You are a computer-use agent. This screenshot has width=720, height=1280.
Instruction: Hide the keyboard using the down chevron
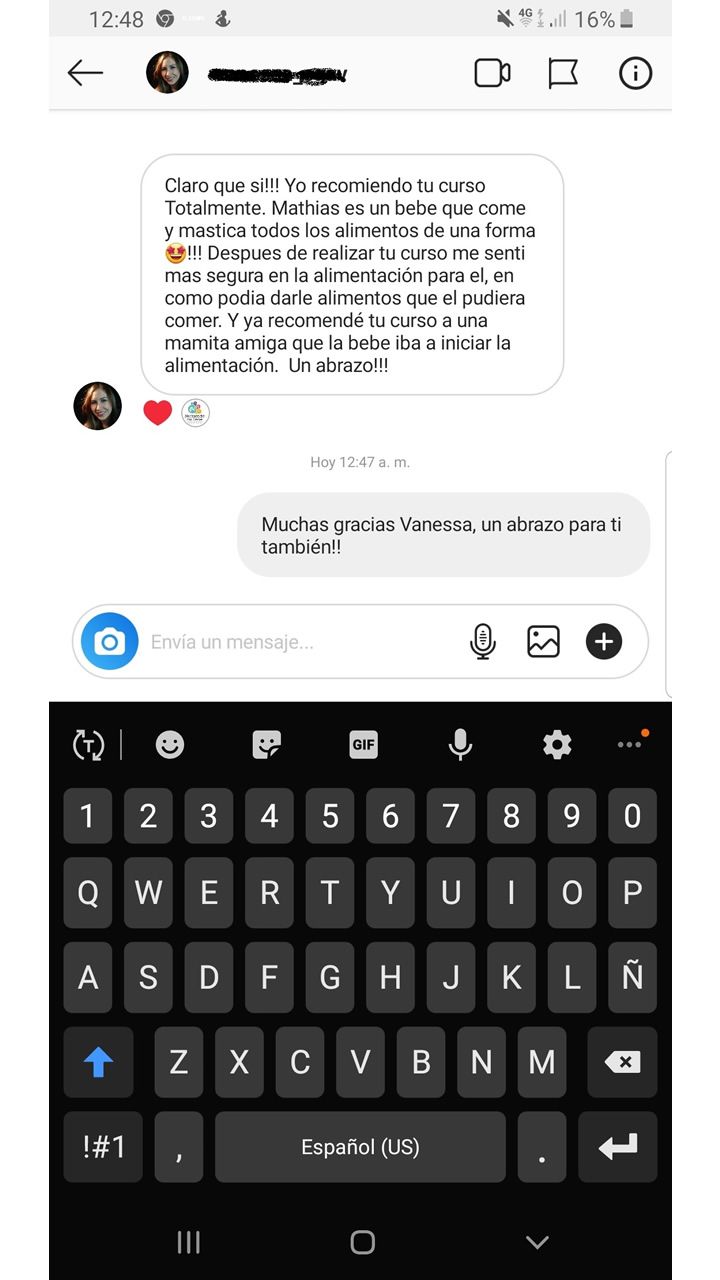coord(537,1242)
